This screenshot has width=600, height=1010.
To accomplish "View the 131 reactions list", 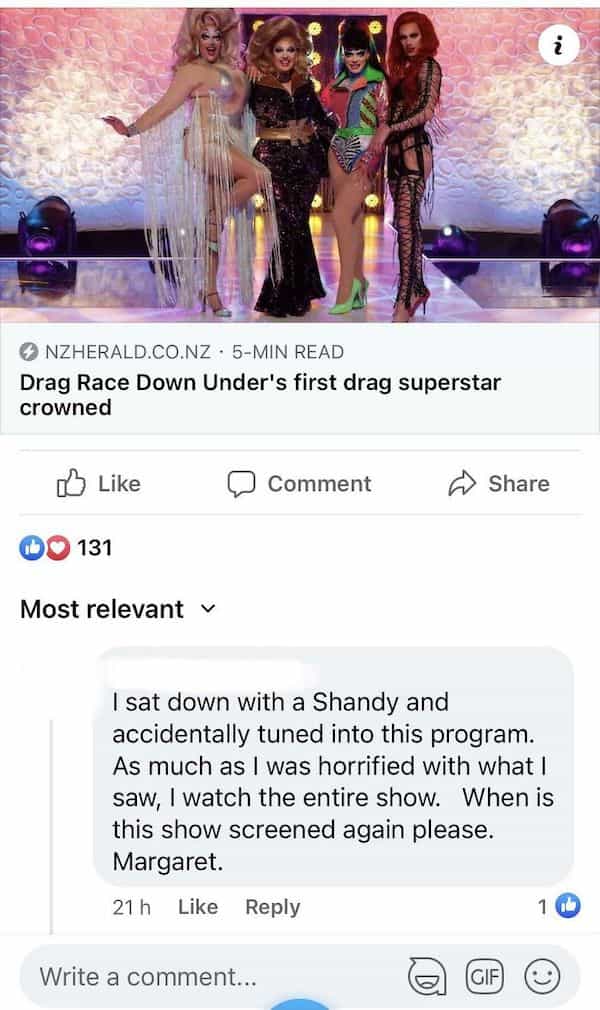I will coord(66,547).
